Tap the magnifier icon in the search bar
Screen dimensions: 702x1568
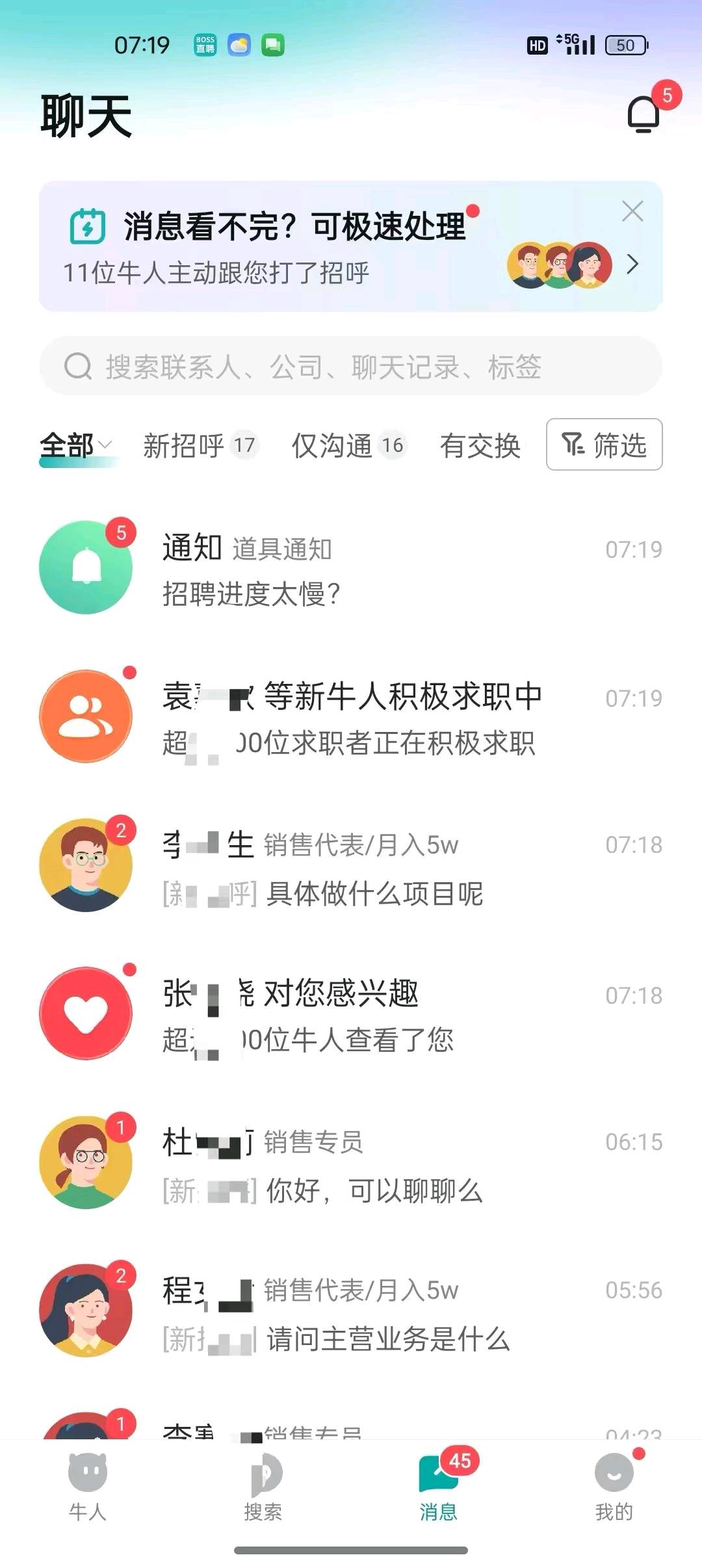(x=78, y=367)
